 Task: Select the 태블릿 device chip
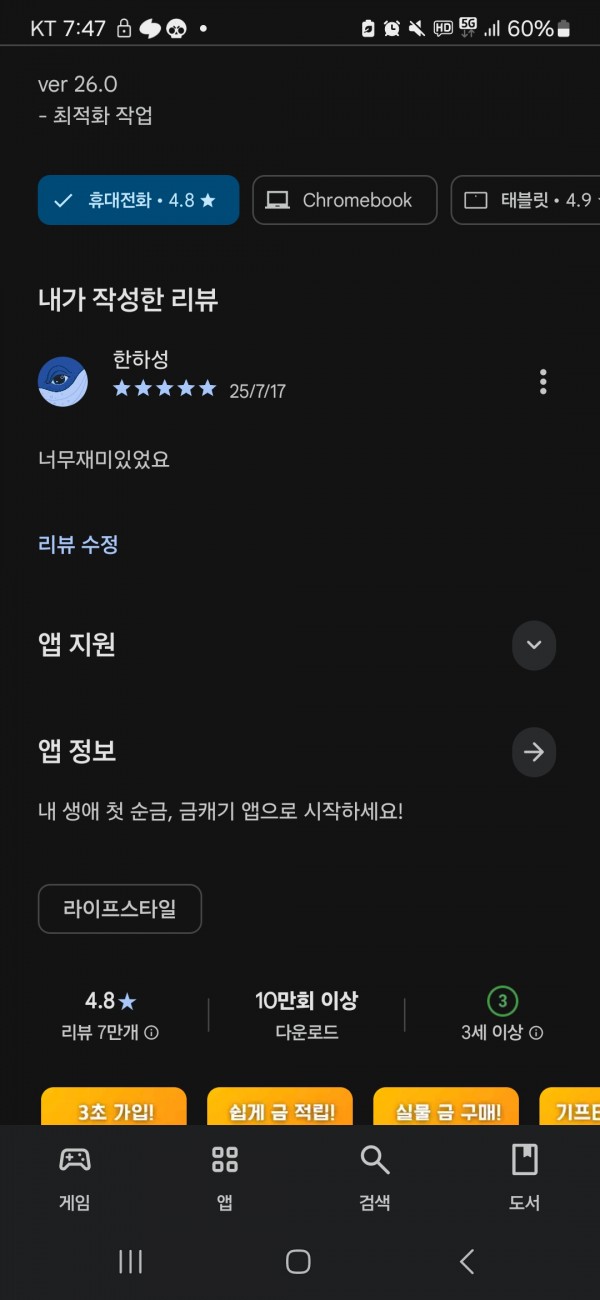pyautogui.click(x=525, y=200)
